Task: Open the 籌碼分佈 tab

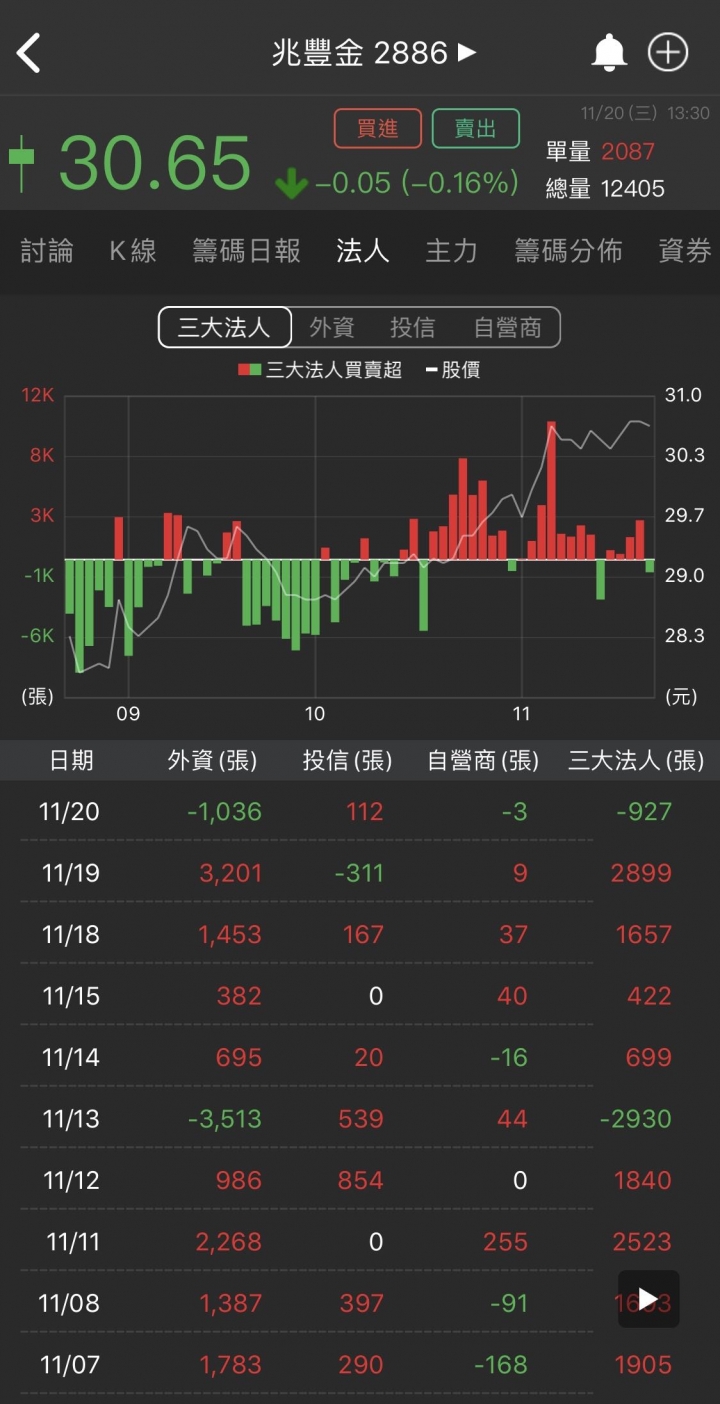Action: 568,251
